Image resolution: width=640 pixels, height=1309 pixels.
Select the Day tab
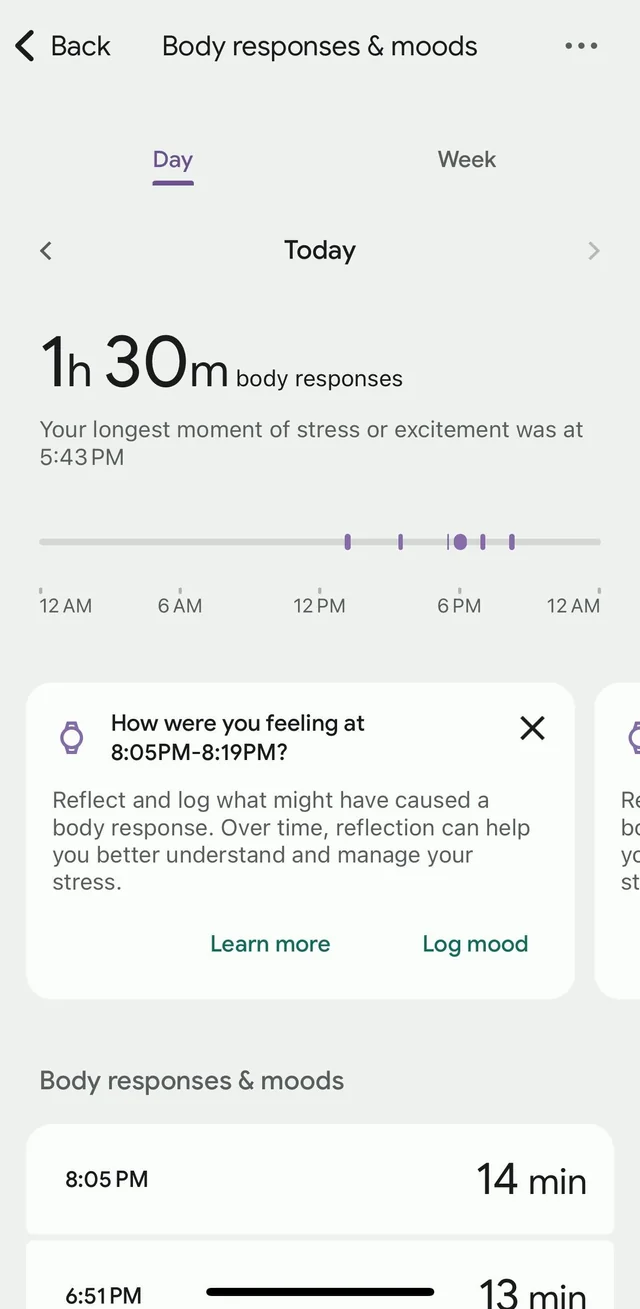[172, 160]
